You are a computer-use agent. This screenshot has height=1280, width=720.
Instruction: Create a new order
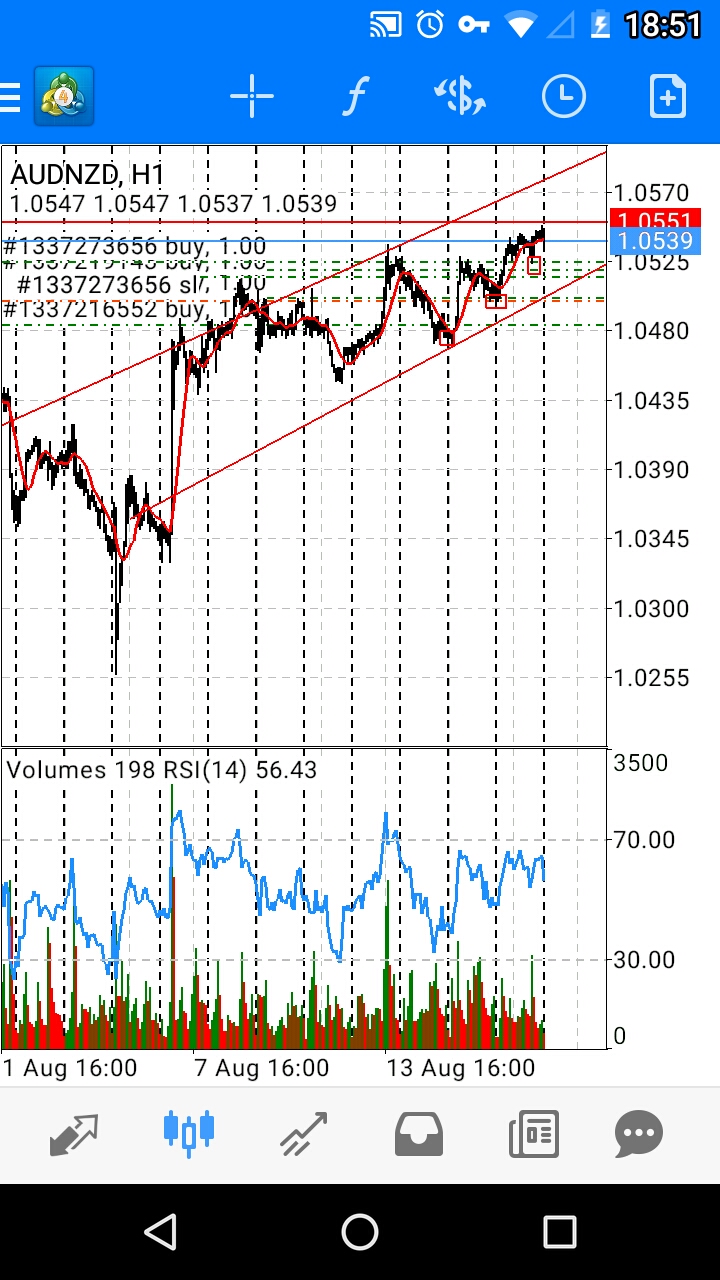click(667, 97)
